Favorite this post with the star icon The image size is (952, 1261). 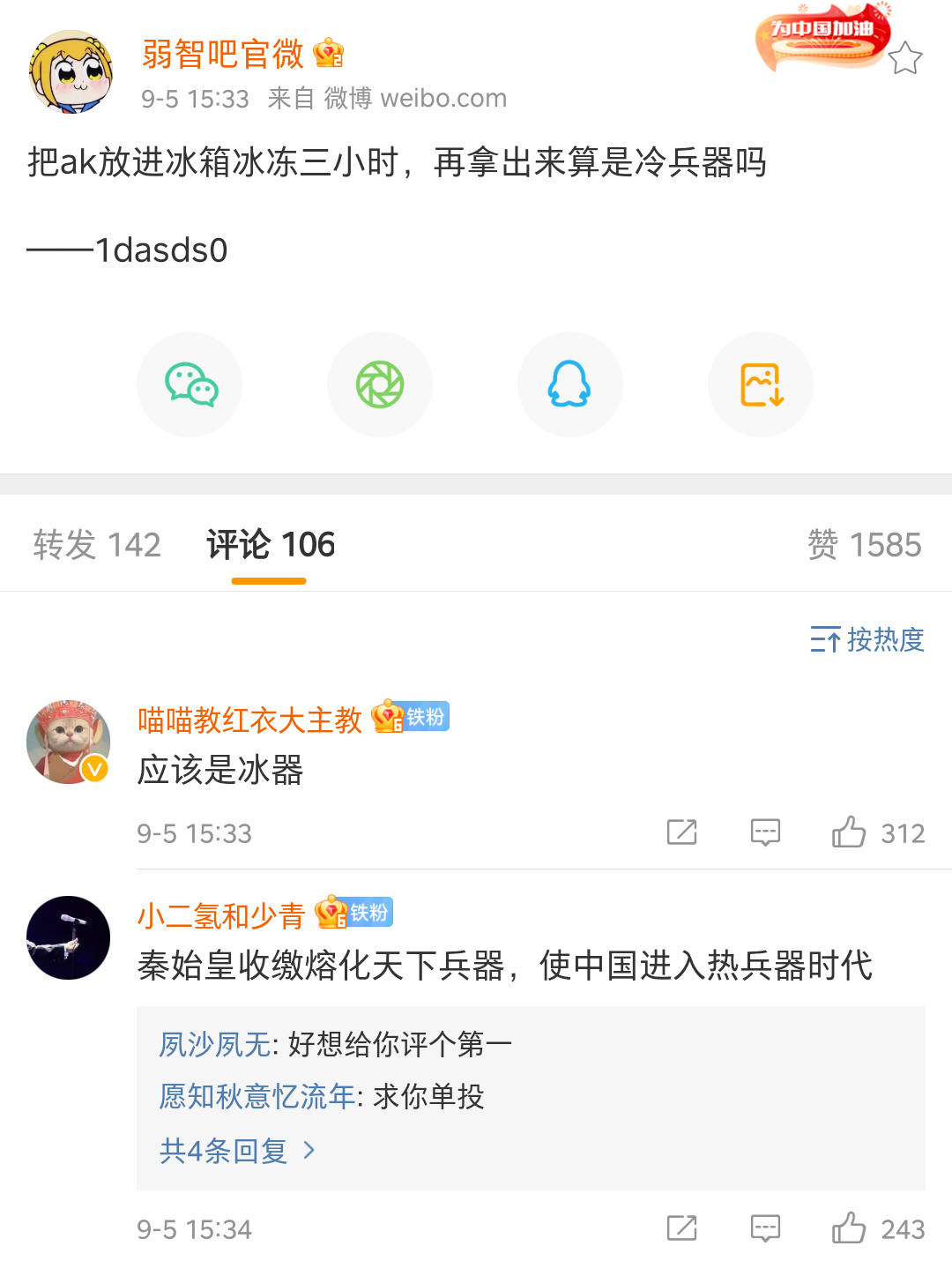[904, 58]
